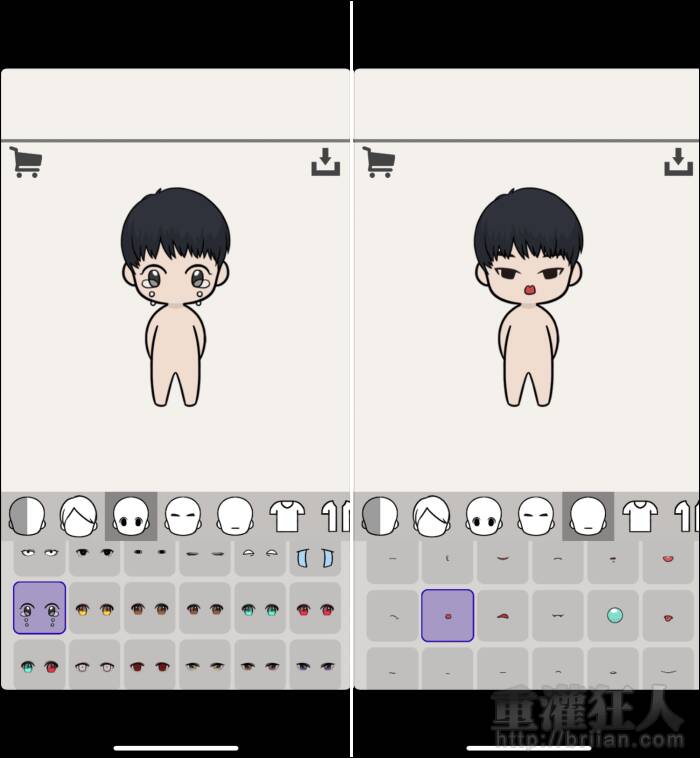The image size is (700, 758).
Task: Open shopping cart on the mouth screen
Action: click(379, 162)
